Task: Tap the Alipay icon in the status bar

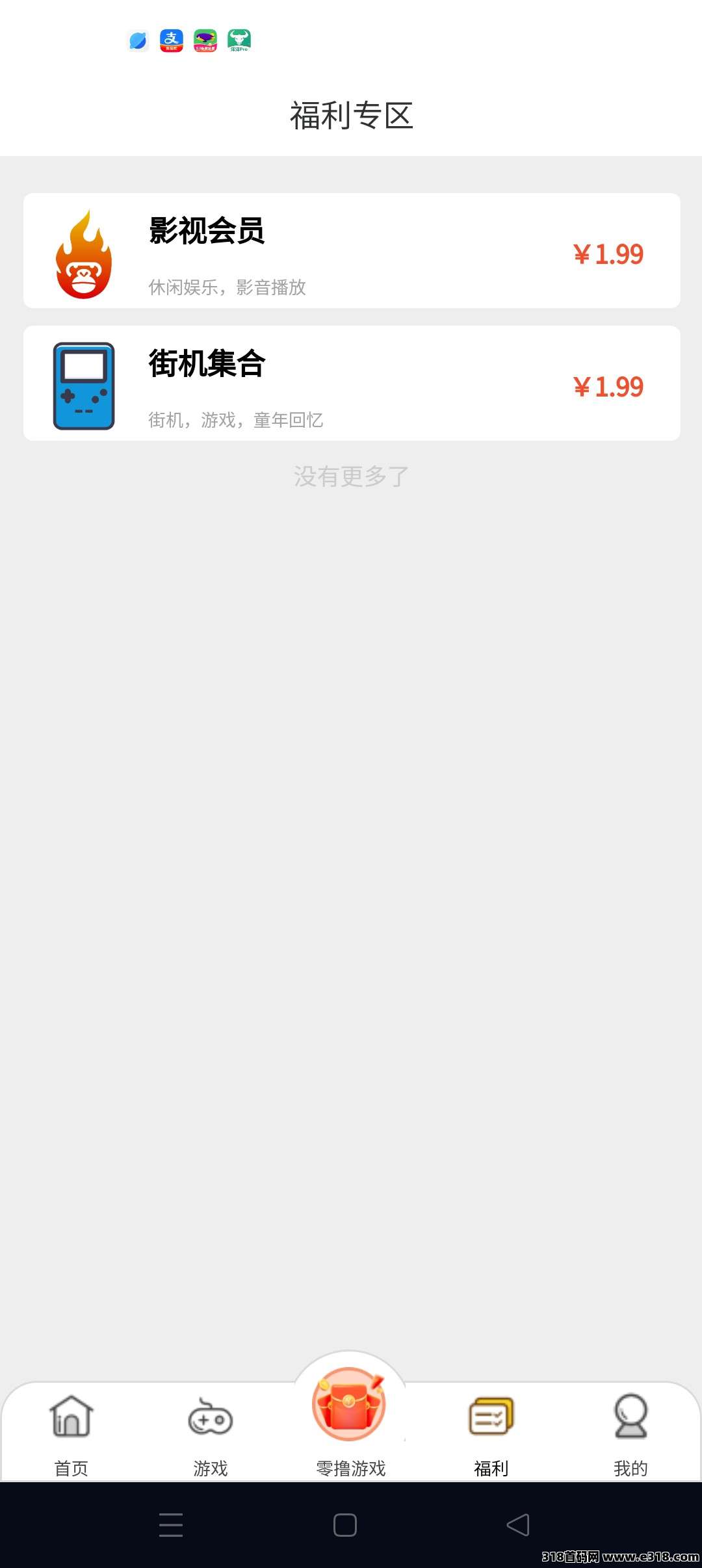Action: point(171,40)
